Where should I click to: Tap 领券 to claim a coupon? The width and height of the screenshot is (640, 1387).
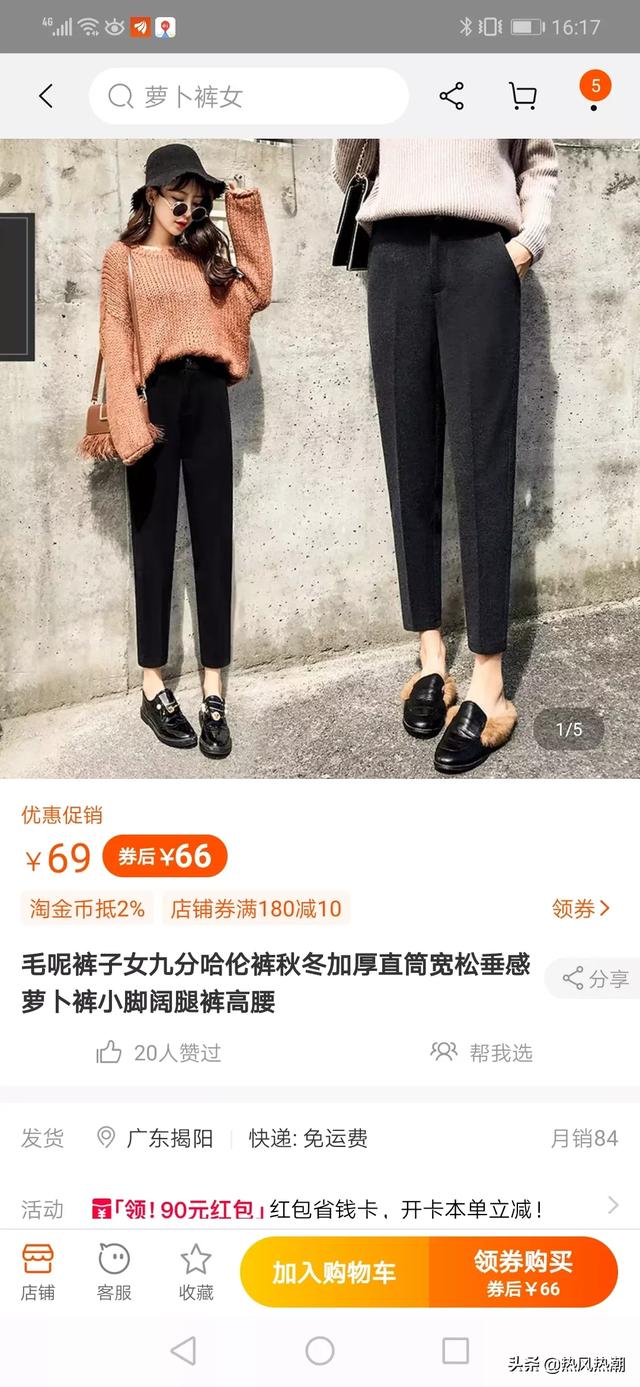point(580,908)
